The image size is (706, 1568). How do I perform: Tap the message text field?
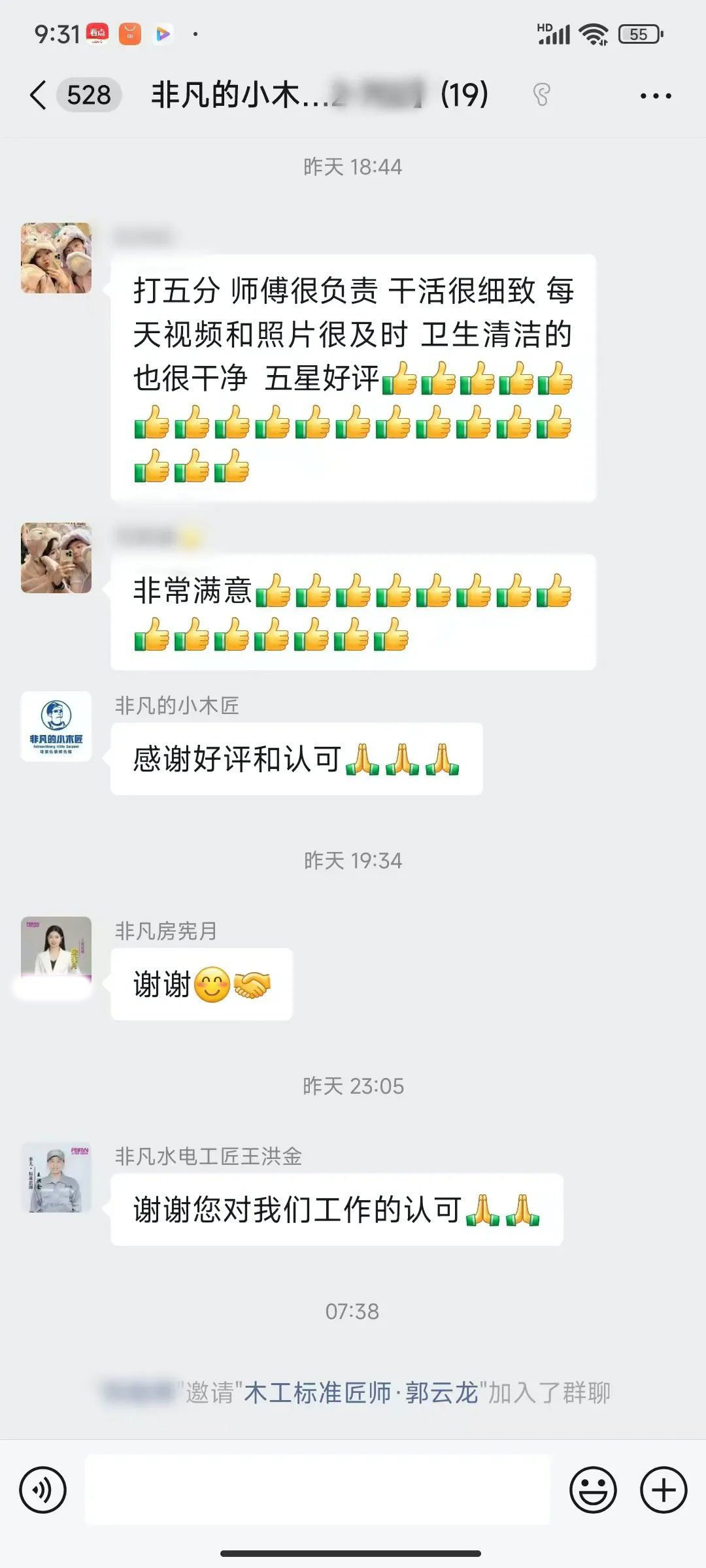tap(317, 1490)
